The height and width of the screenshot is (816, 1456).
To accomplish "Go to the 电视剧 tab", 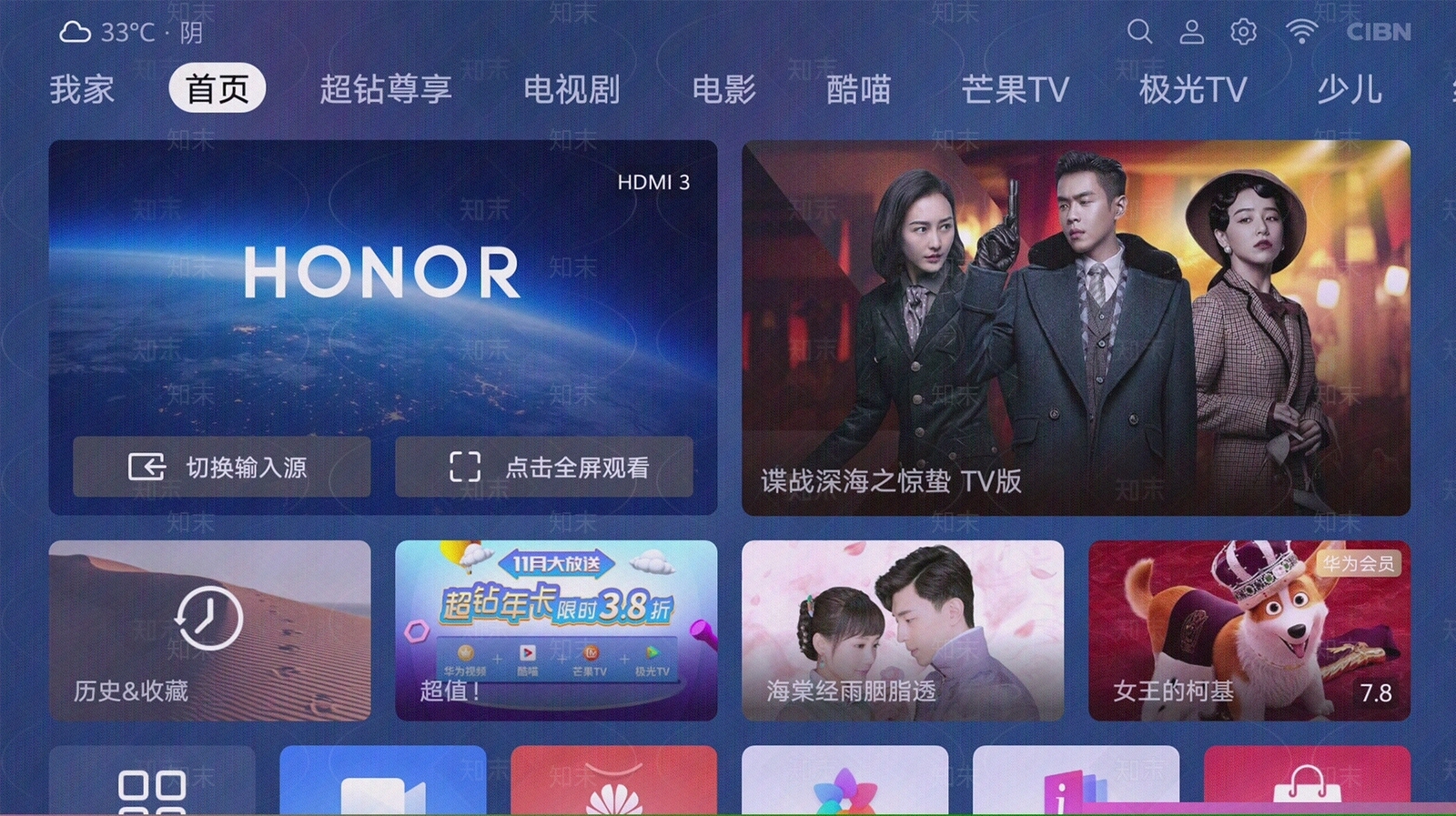I will coord(571,89).
